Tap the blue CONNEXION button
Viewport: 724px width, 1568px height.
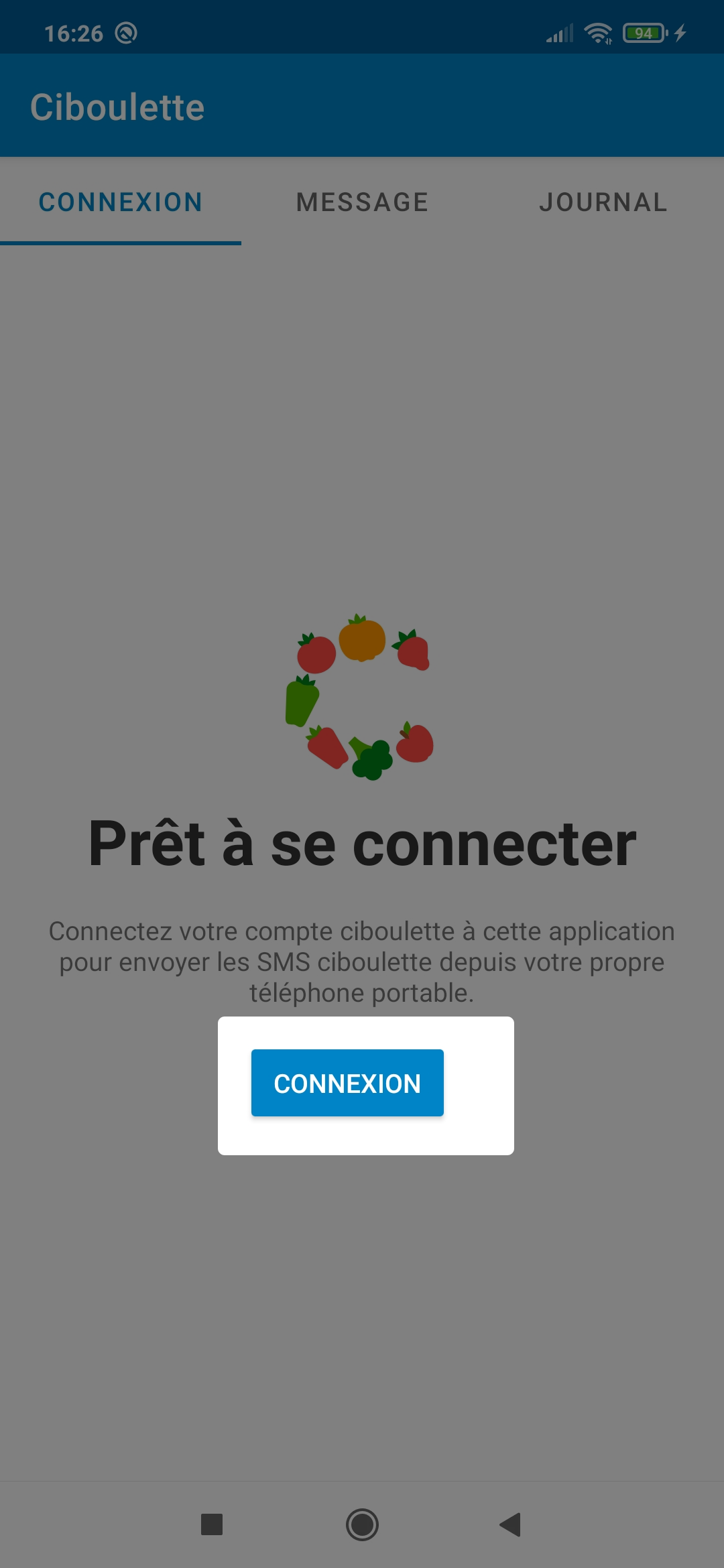(x=347, y=1083)
